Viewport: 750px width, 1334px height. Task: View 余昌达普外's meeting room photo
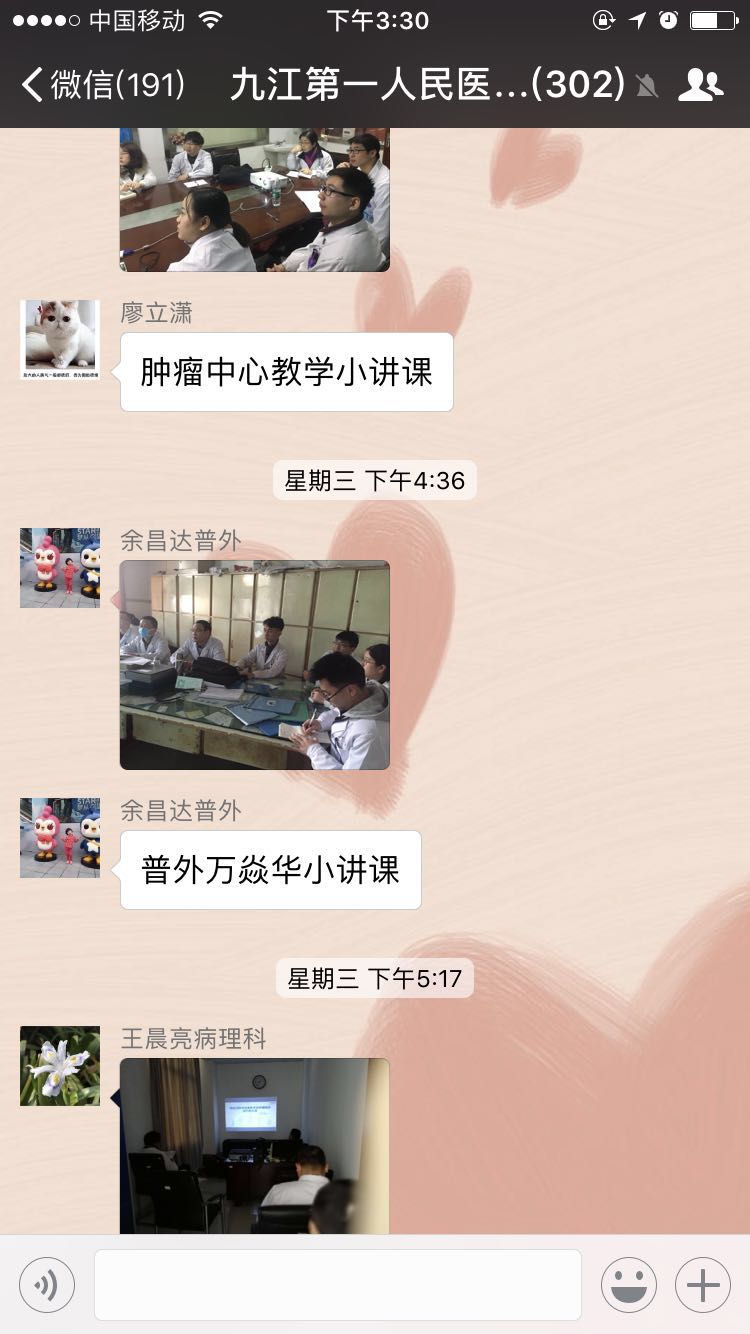[x=254, y=665]
